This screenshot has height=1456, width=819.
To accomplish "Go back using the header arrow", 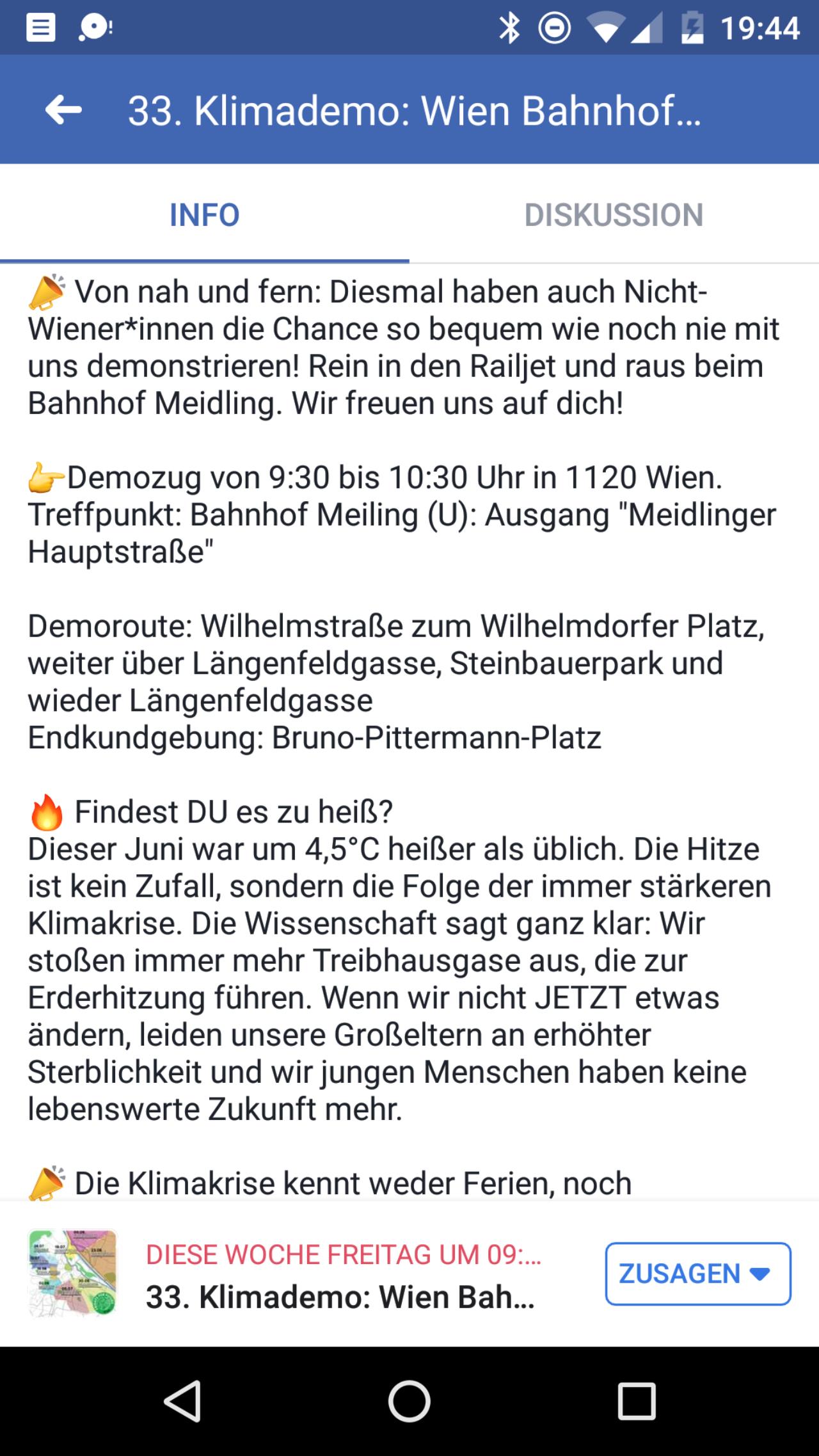I will point(63,110).
